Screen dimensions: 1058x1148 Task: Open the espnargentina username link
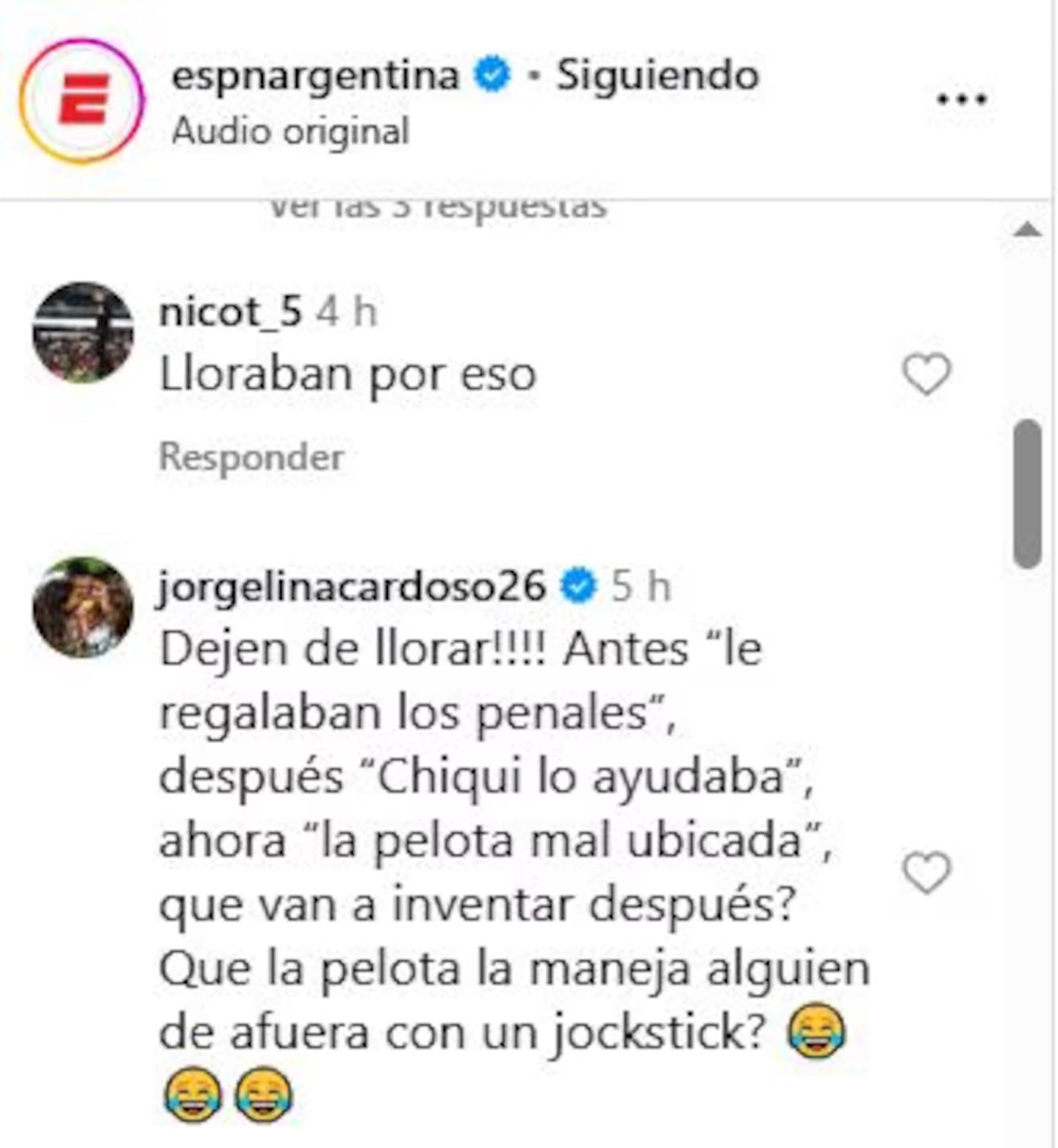click(x=314, y=76)
